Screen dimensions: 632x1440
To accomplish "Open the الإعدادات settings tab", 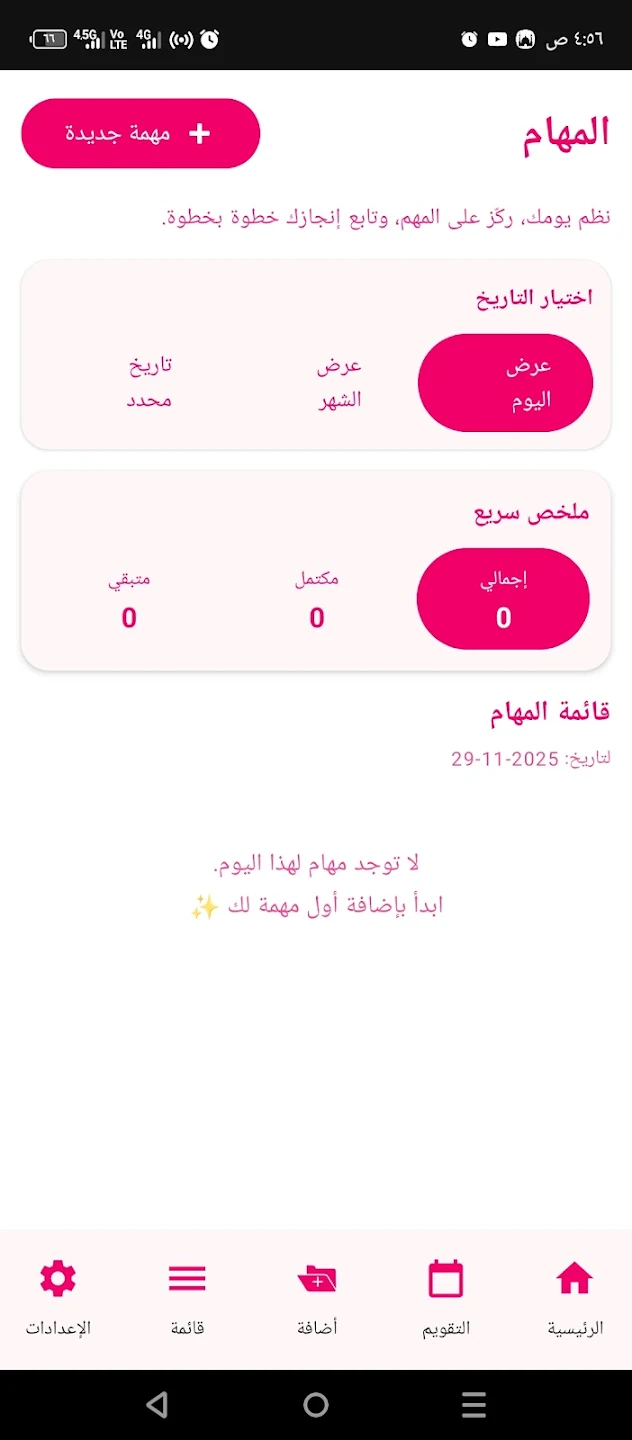I will 58,1297.
